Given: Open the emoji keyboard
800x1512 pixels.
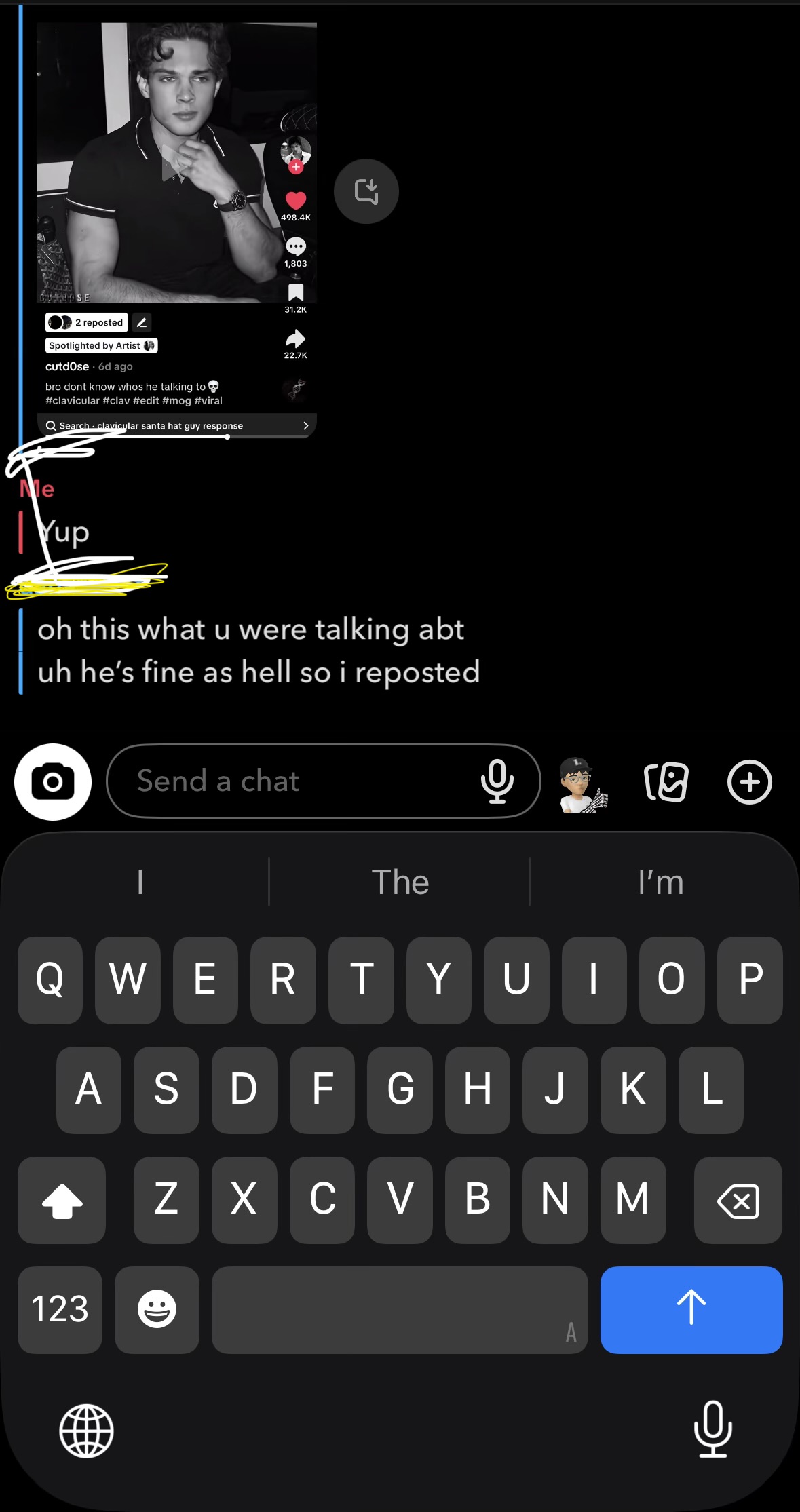Looking at the screenshot, I should pos(157,1309).
